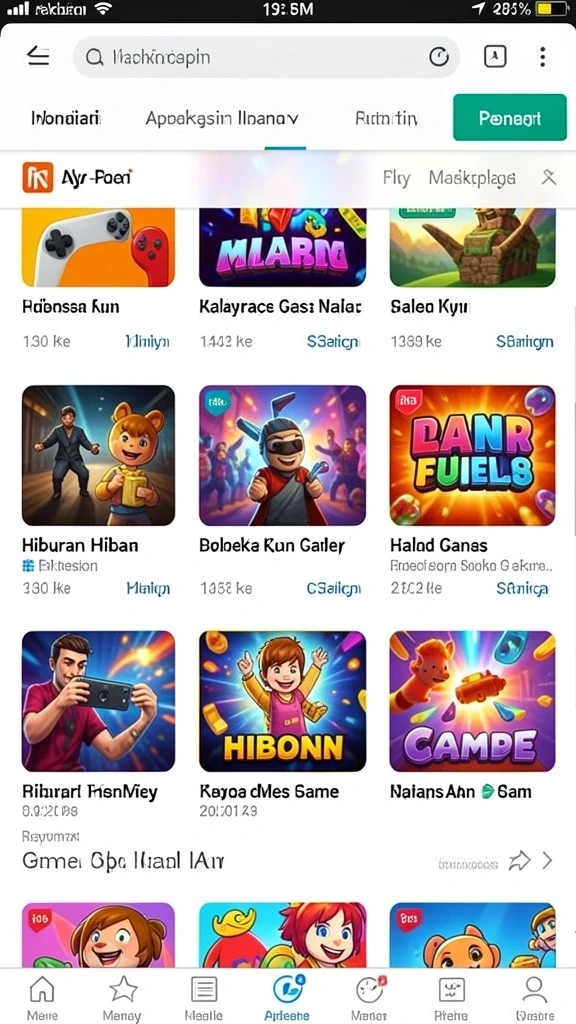Expand the Gmer Gpc section arrow

click(x=547, y=861)
